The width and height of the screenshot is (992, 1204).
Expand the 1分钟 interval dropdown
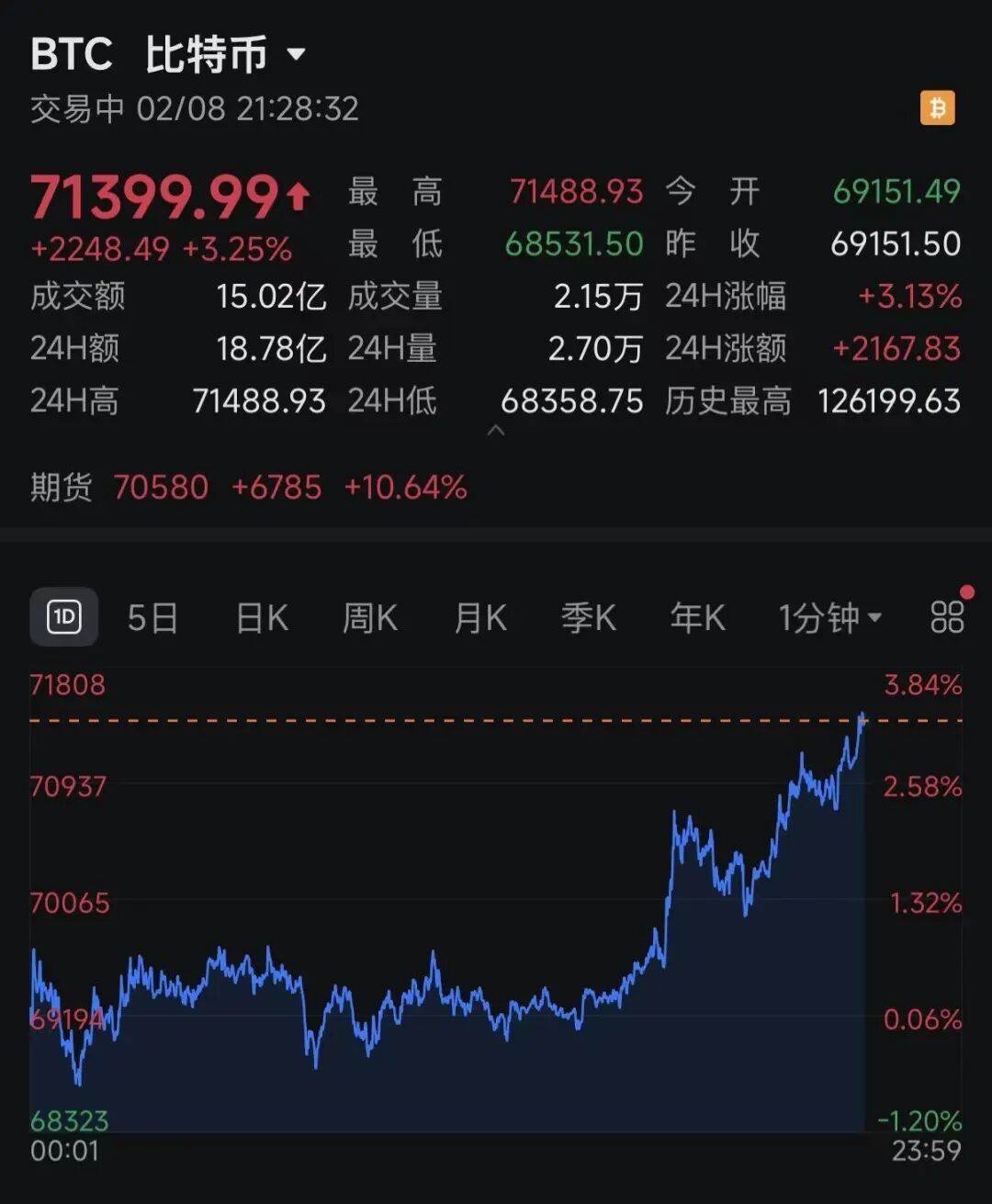click(x=829, y=618)
